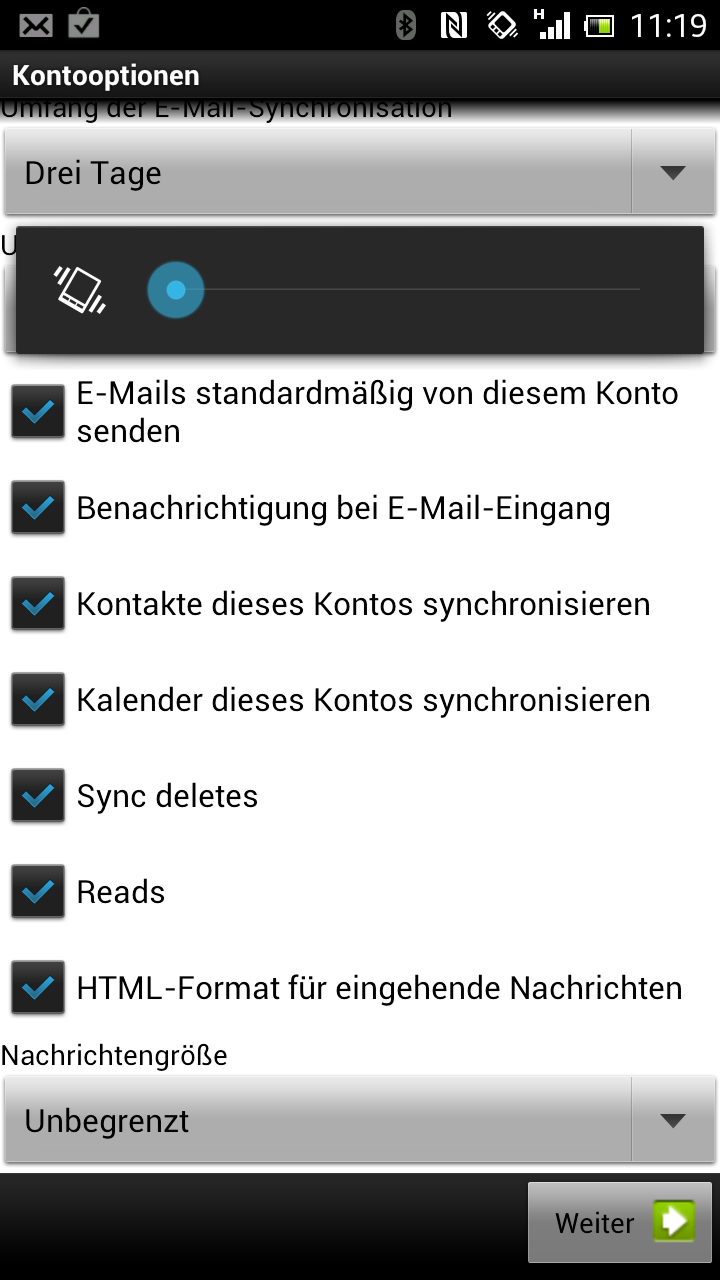
Task: Disable Benachrichtigung bei E-Mail-Eingang
Action: tap(38, 508)
